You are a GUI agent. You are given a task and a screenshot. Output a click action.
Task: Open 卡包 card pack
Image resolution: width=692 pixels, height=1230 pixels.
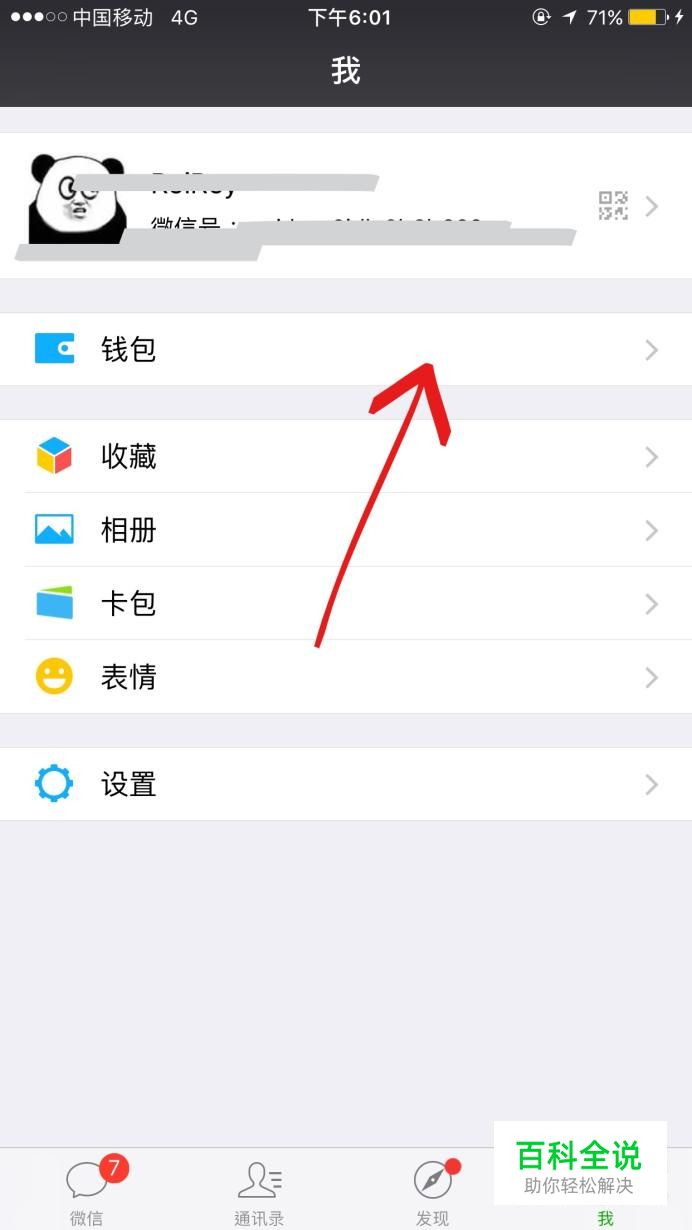tap(345, 604)
